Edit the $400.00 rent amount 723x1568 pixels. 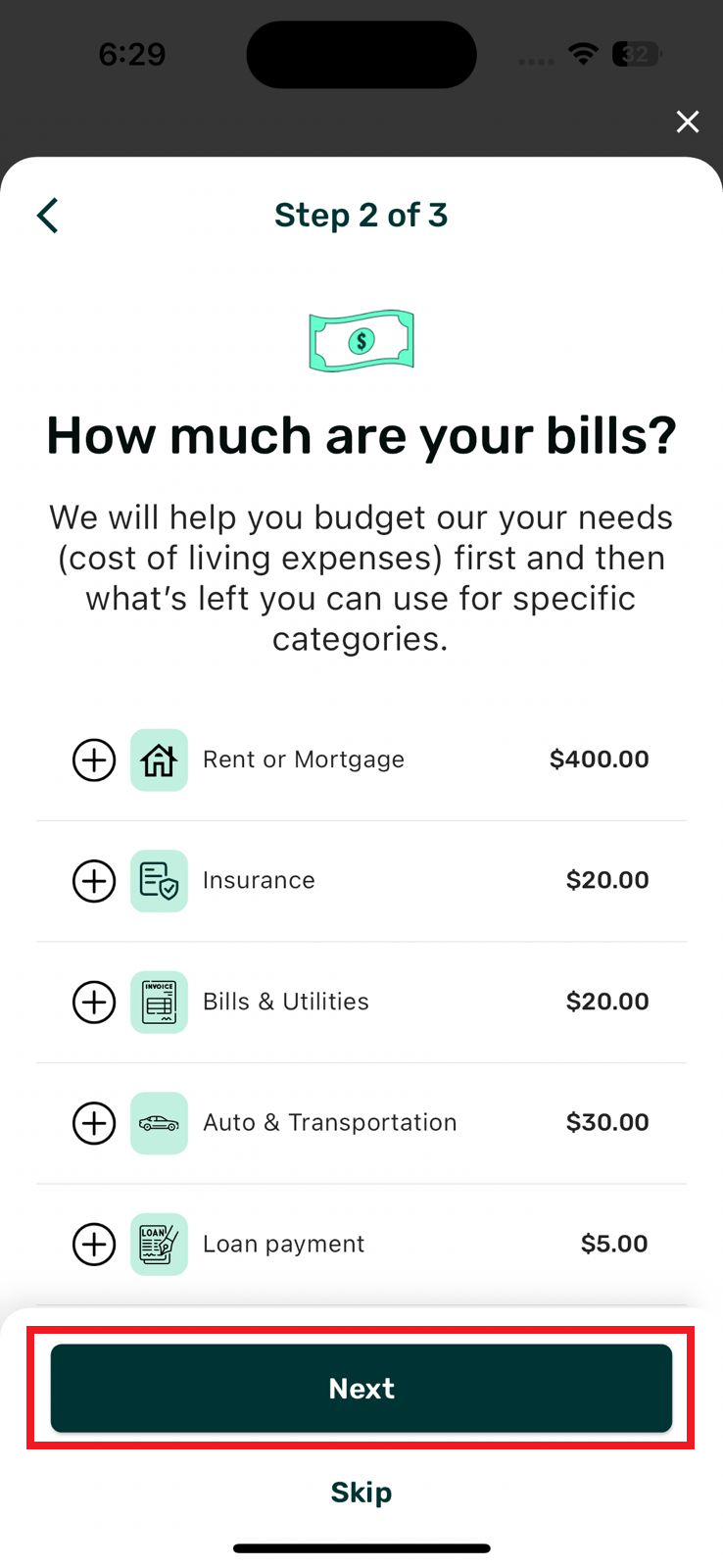(599, 759)
